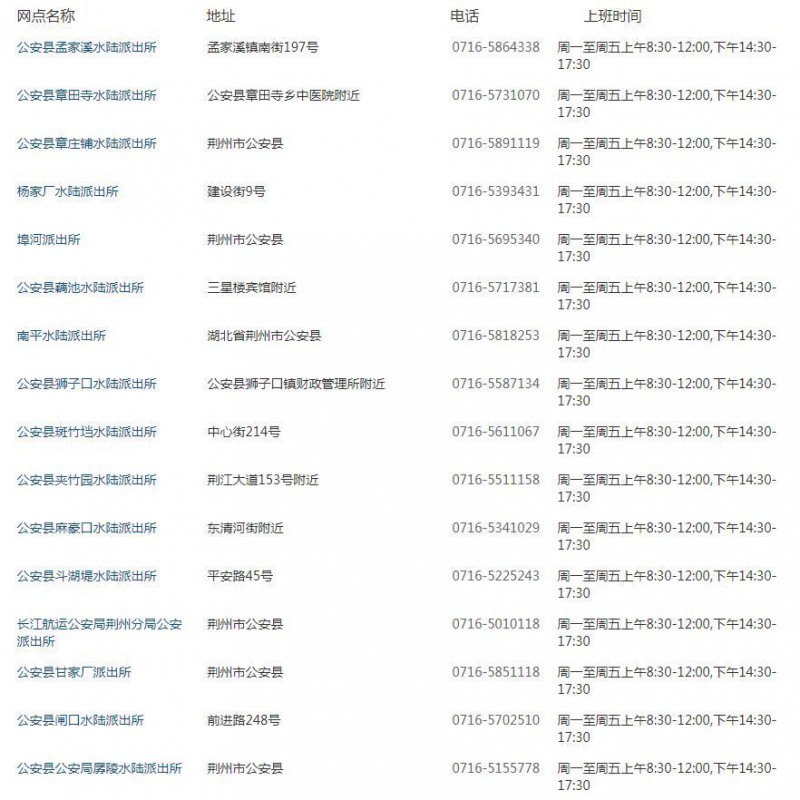
Task: Open 公安县公安局孱陵水陆派出所
Action: [x=99, y=768]
